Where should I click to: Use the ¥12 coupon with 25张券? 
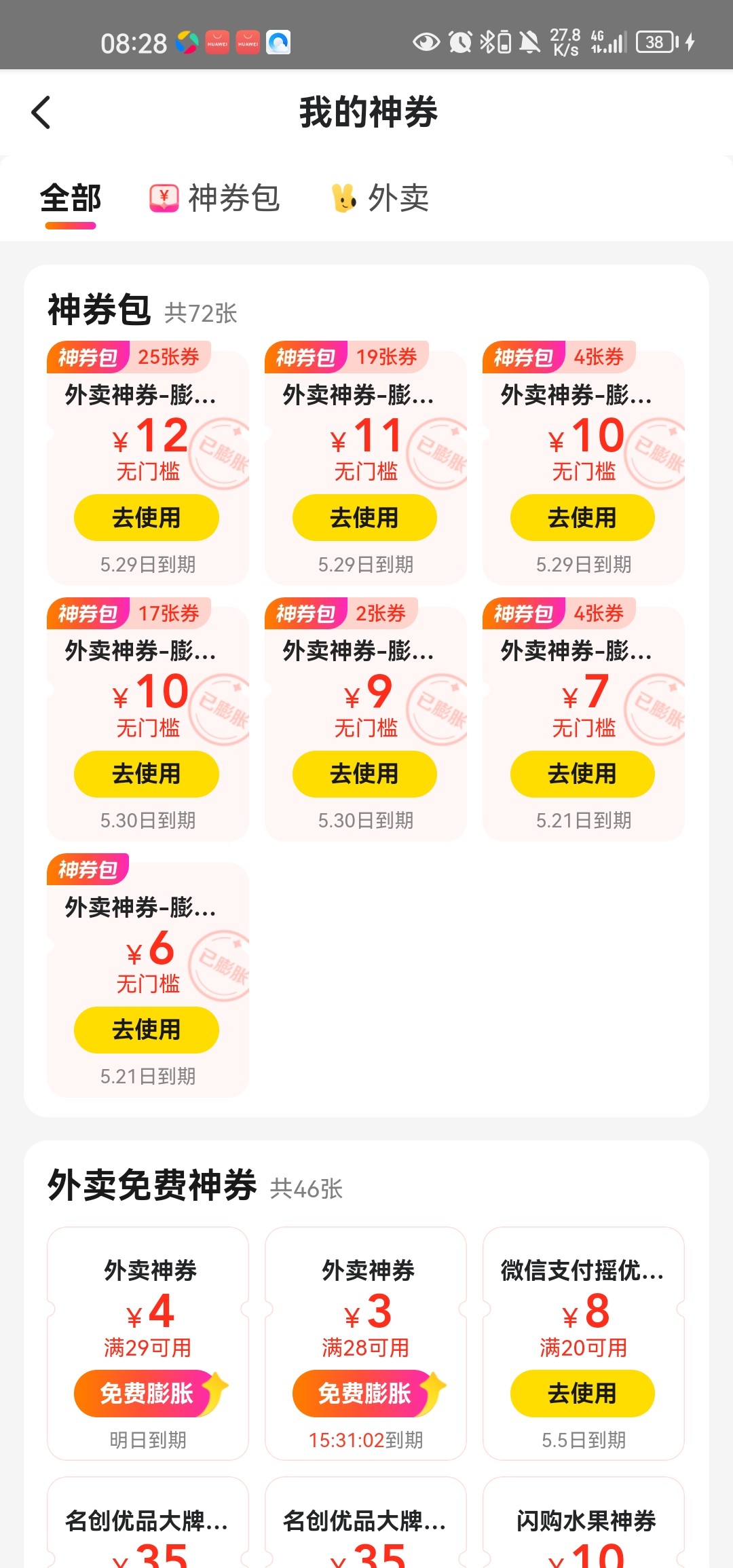tap(147, 518)
